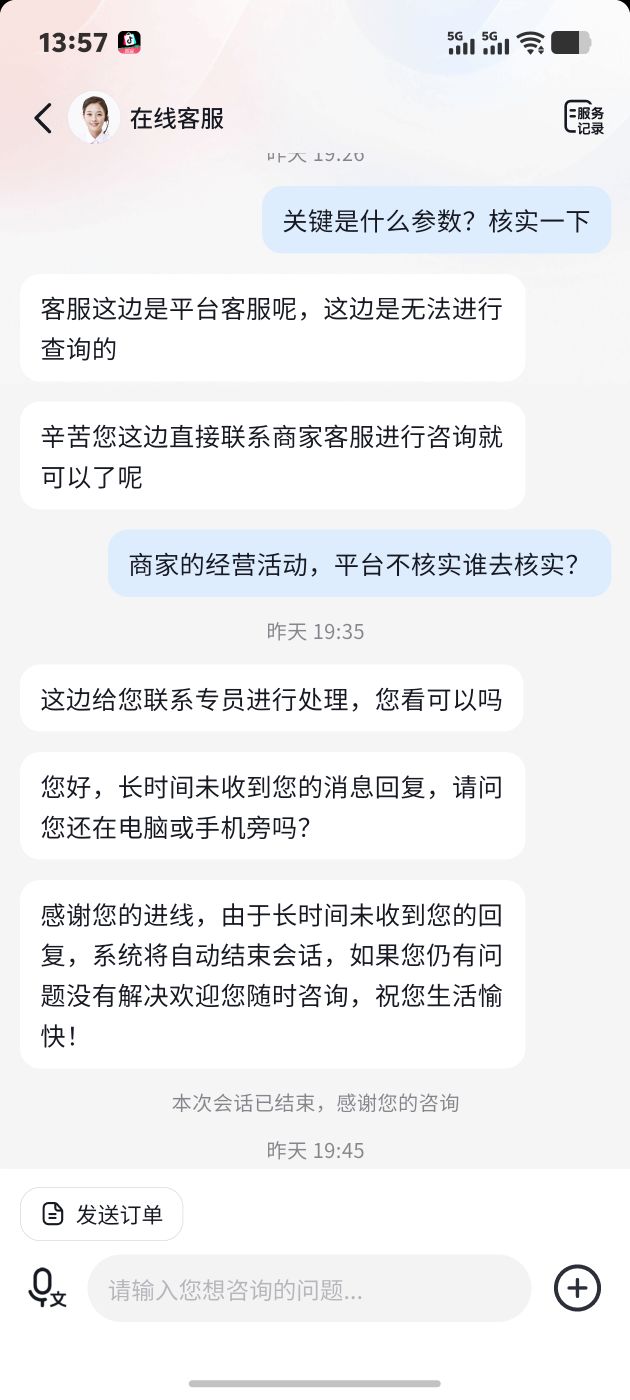Focus the 请输入您想咨询的问题 input field
Image resolution: width=630 pixels, height=1400 pixels.
click(x=308, y=1289)
